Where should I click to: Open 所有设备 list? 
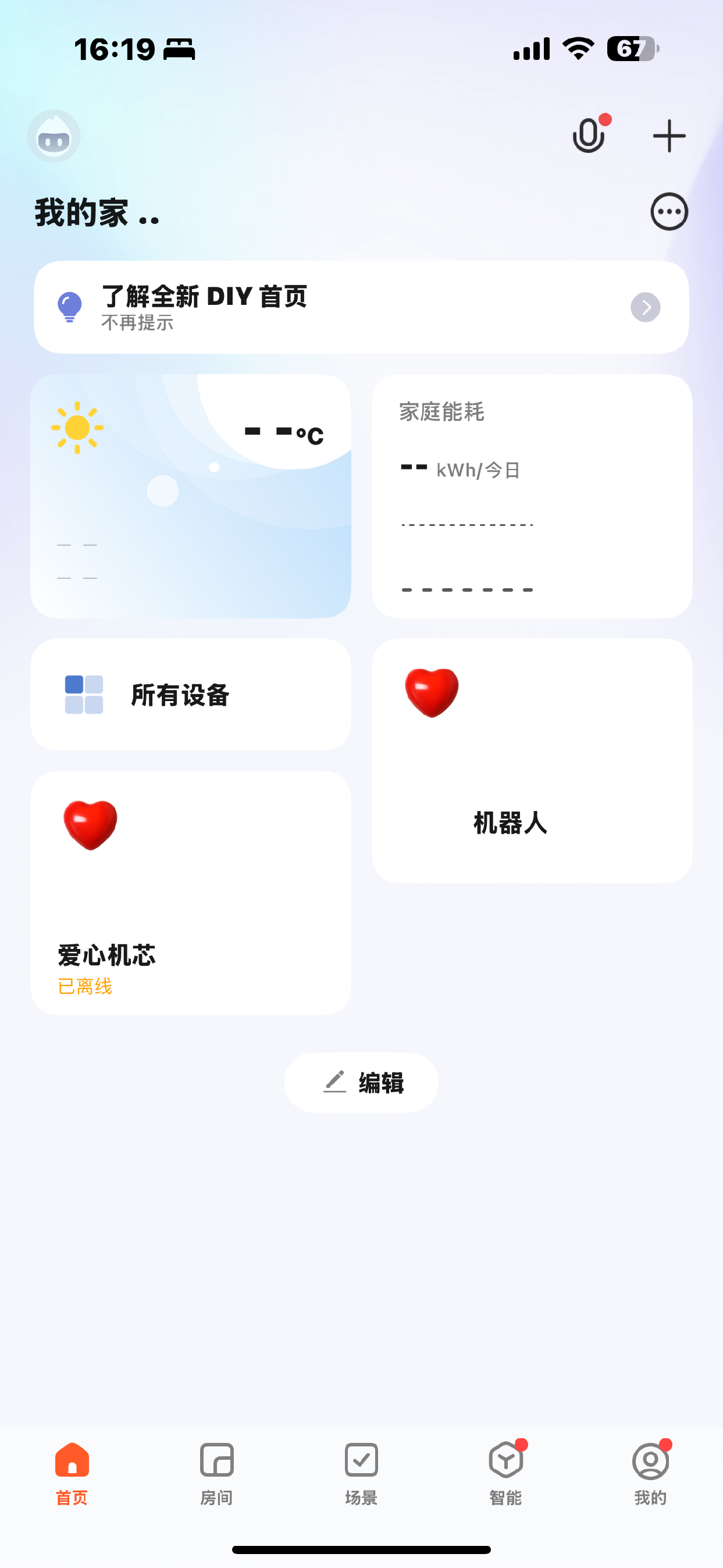click(x=190, y=695)
